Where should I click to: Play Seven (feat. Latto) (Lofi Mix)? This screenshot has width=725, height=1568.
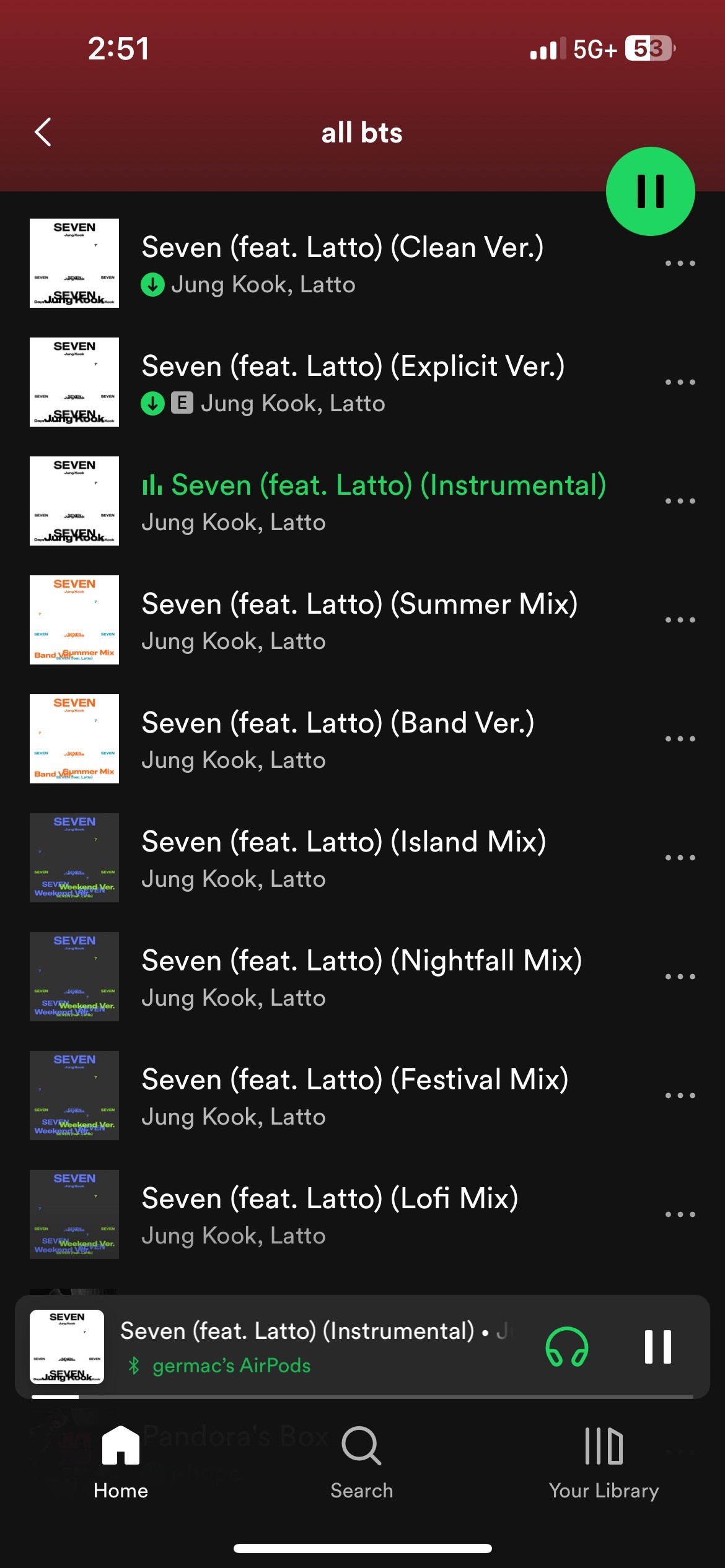[x=330, y=1199]
